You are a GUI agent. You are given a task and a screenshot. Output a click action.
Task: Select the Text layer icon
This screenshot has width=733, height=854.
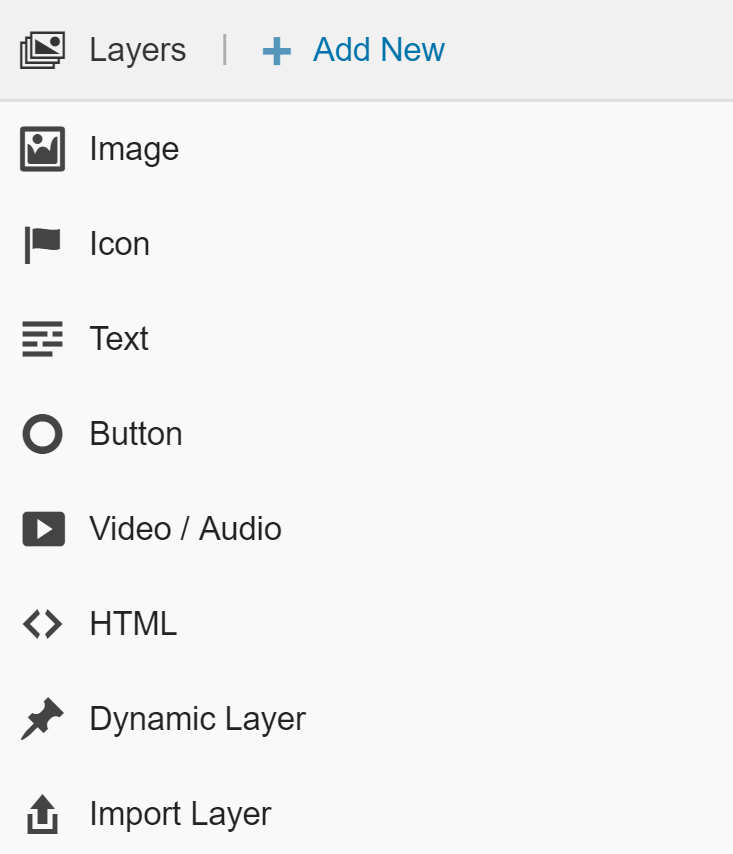point(42,338)
